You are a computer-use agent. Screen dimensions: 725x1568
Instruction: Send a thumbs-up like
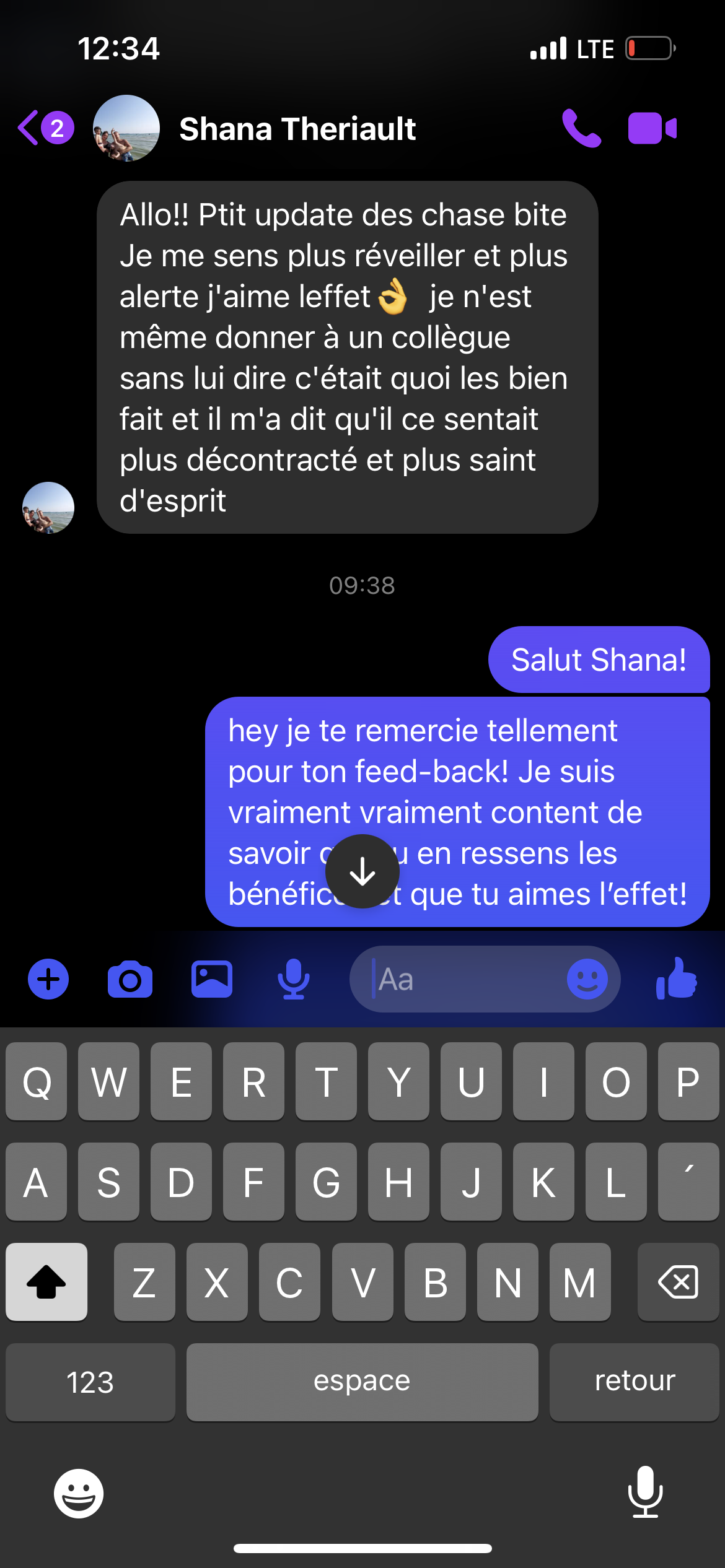pyautogui.click(x=677, y=978)
